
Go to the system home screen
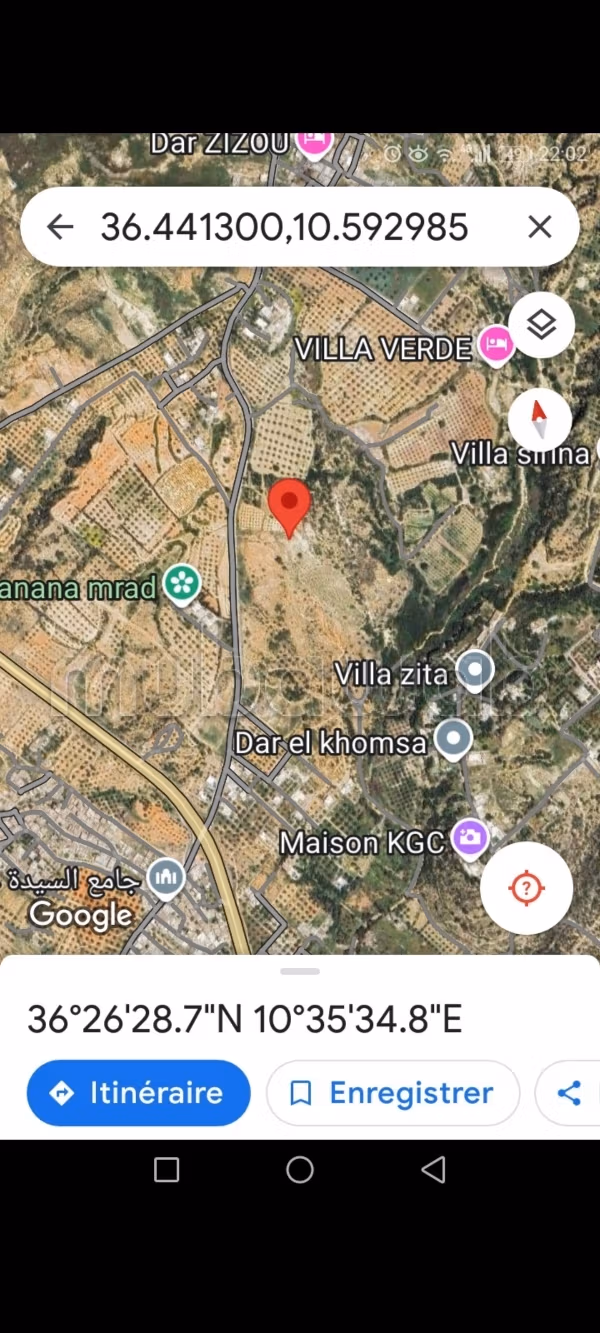coord(300,1170)
